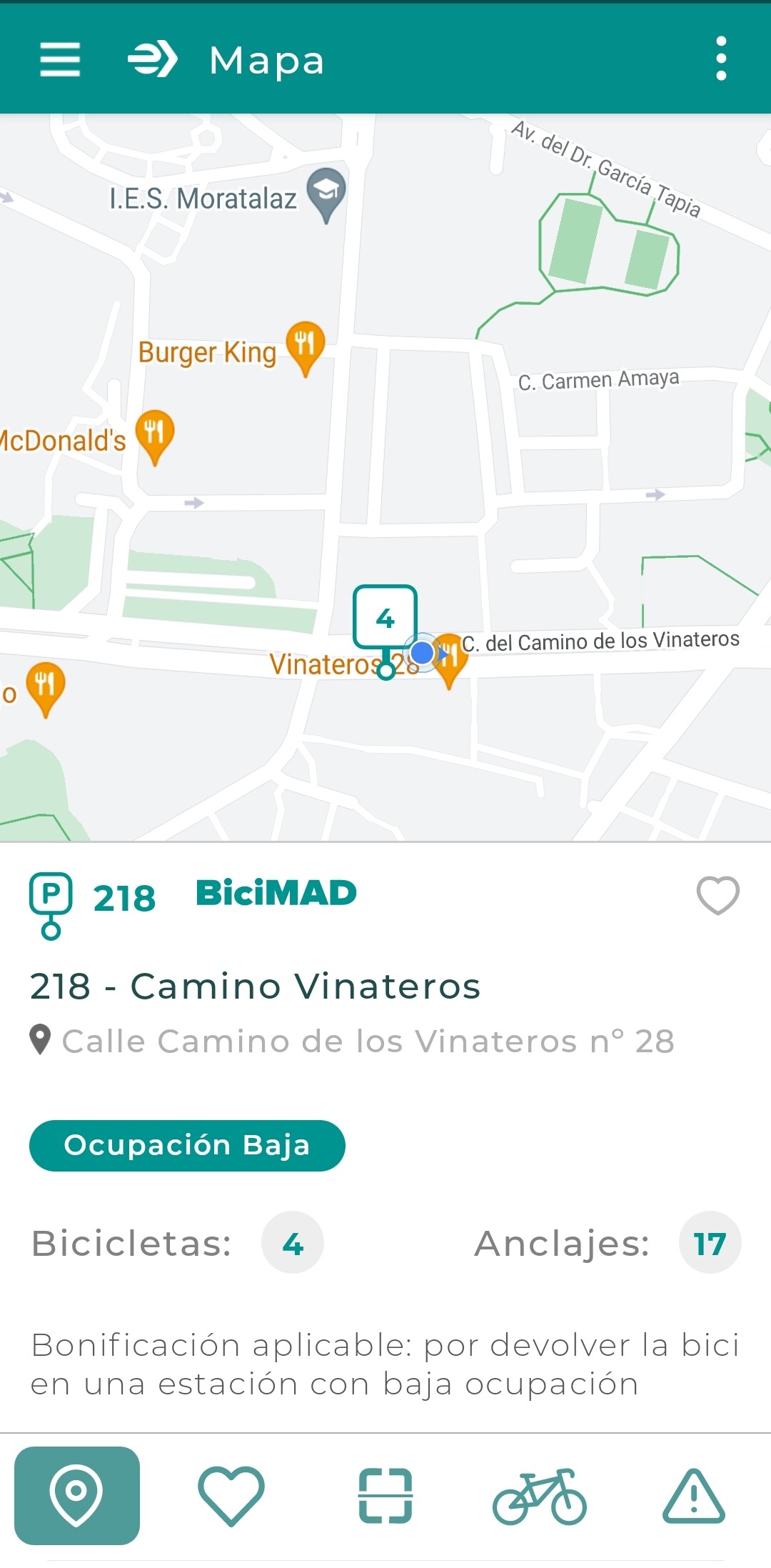Open the hamburger drawer menu
Screen dimensions: 771x1568
[60, 59]
